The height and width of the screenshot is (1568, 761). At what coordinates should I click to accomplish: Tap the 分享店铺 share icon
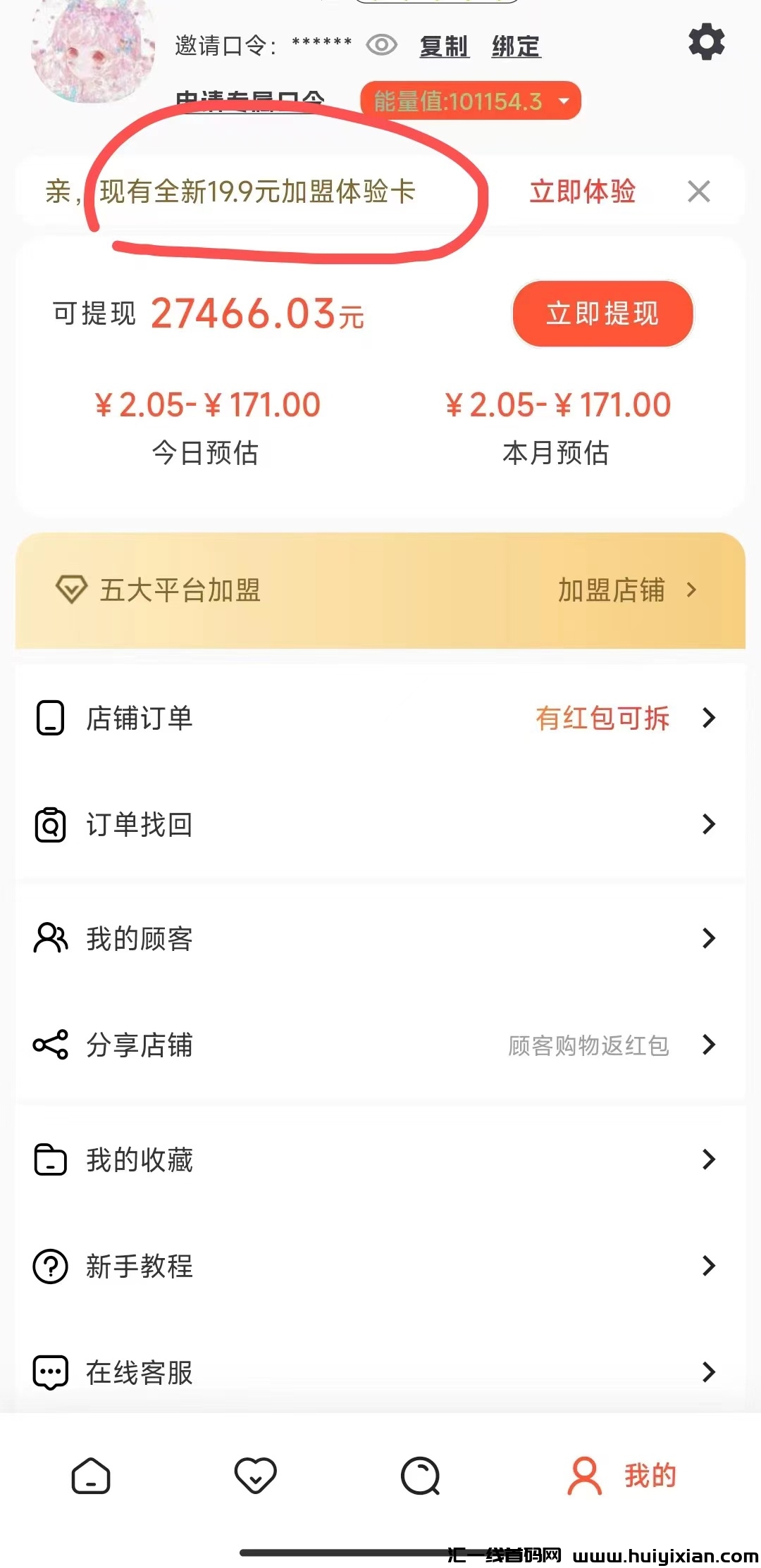[x=49, y=1047]
